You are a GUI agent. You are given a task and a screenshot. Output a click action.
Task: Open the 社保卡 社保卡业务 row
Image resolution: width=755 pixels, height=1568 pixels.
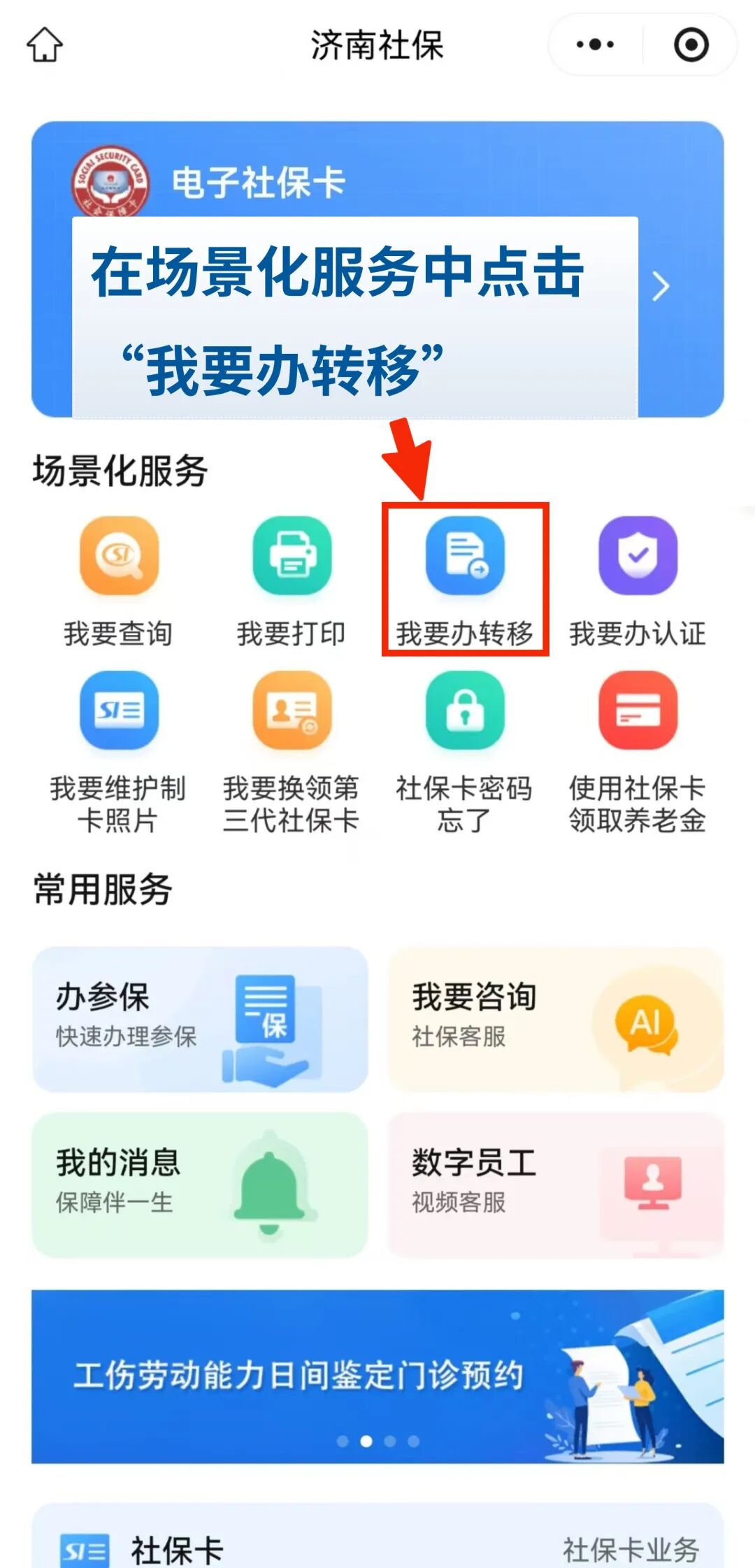(x=377, y=1550)
